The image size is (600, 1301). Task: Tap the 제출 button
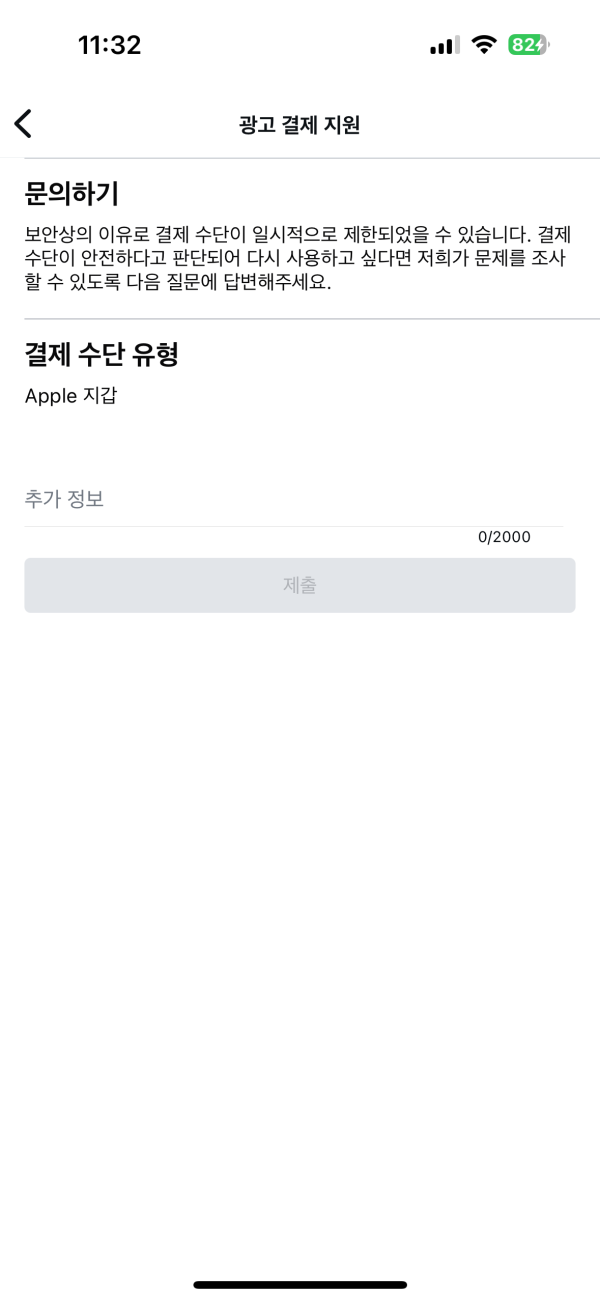[300, 585]
